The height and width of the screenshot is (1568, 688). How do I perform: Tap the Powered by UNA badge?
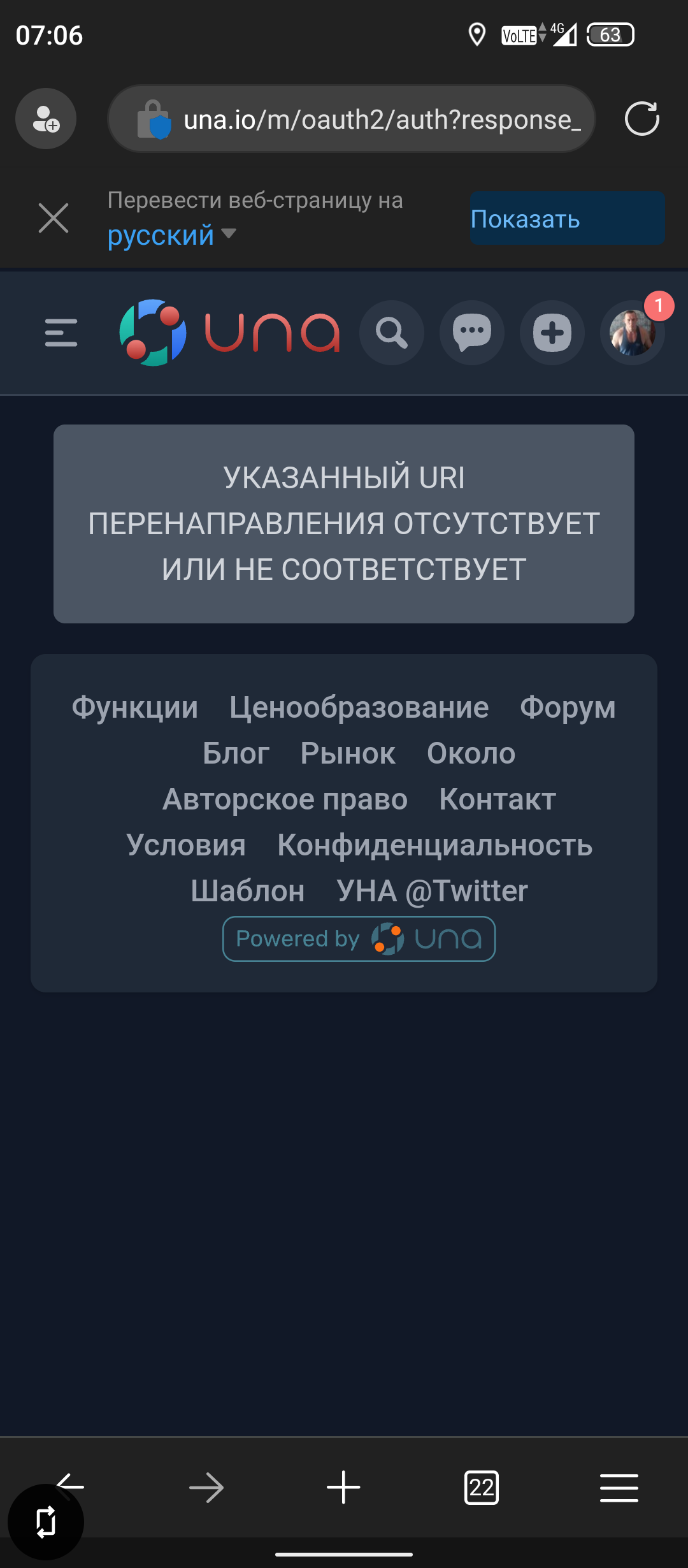(x=359, y=939)
